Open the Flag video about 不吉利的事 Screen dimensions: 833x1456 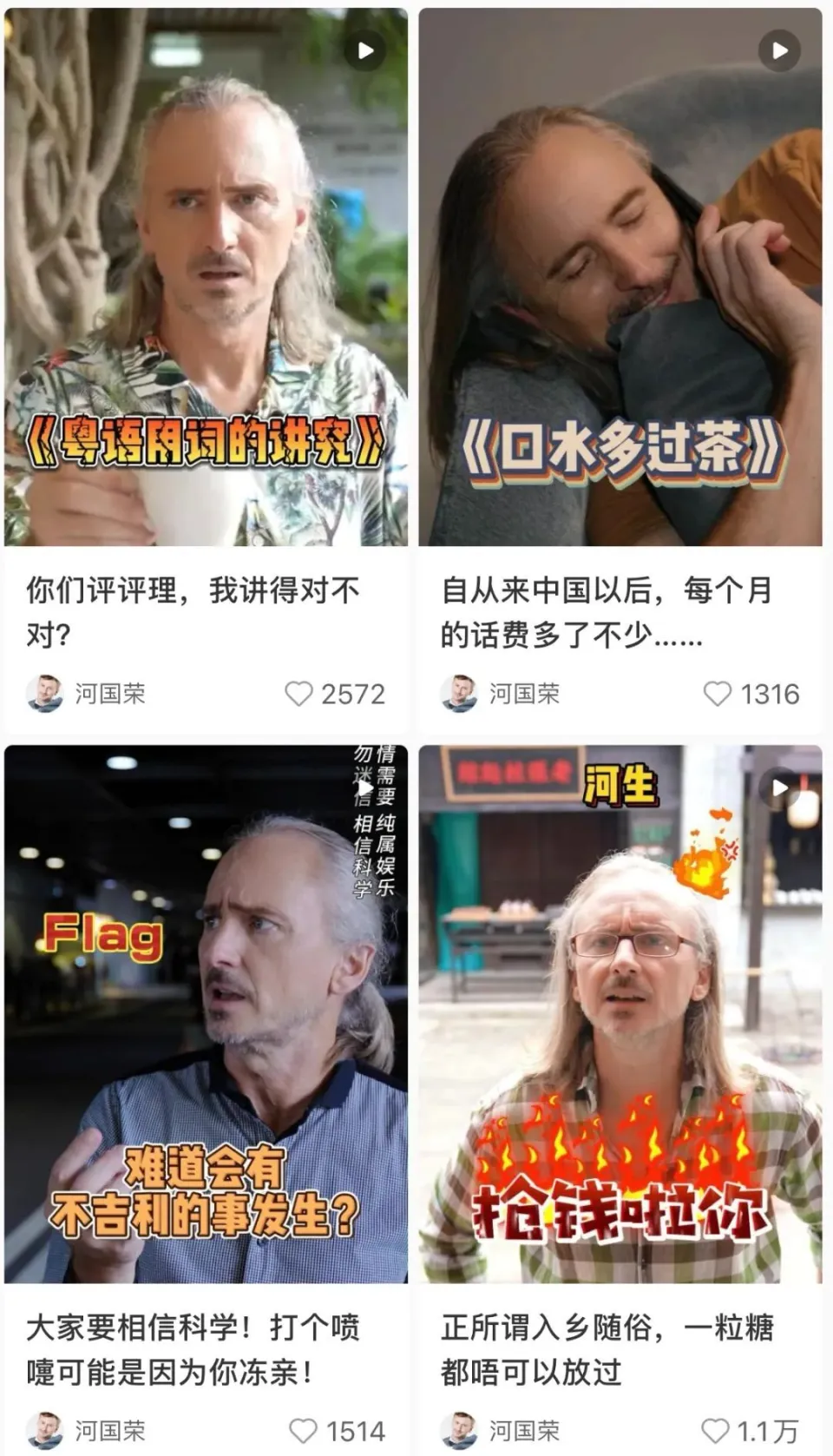206,1014
